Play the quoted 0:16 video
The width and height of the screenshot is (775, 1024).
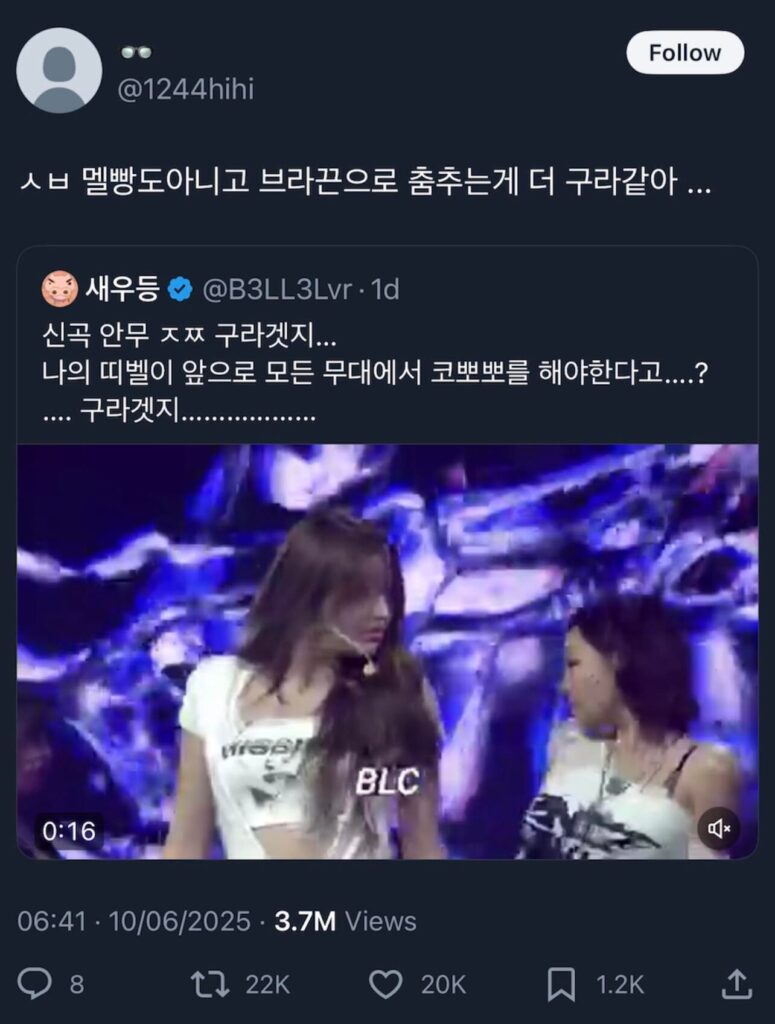(x=387, y=650)
